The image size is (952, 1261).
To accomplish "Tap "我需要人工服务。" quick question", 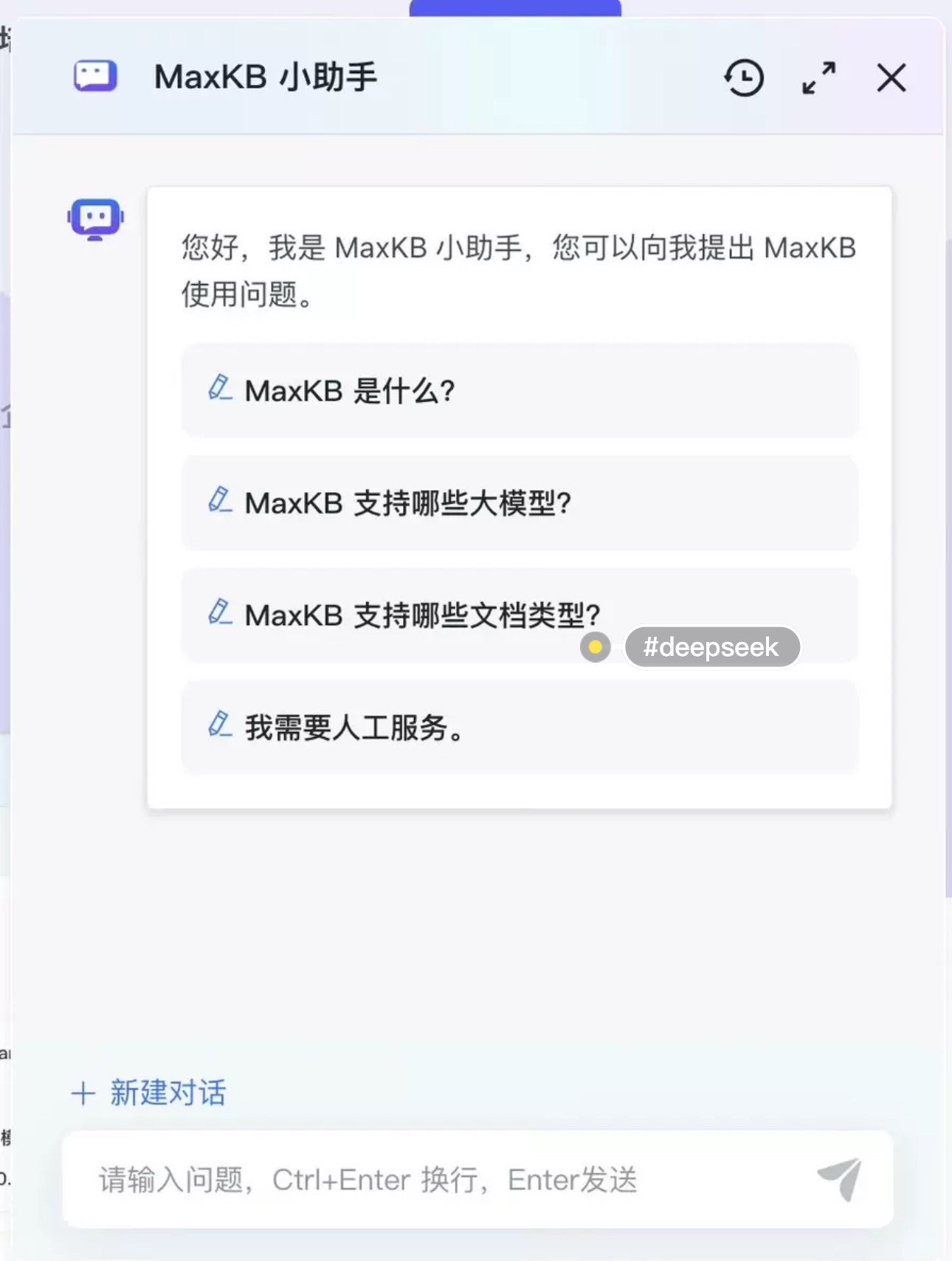I will click(x=519, y=727).
